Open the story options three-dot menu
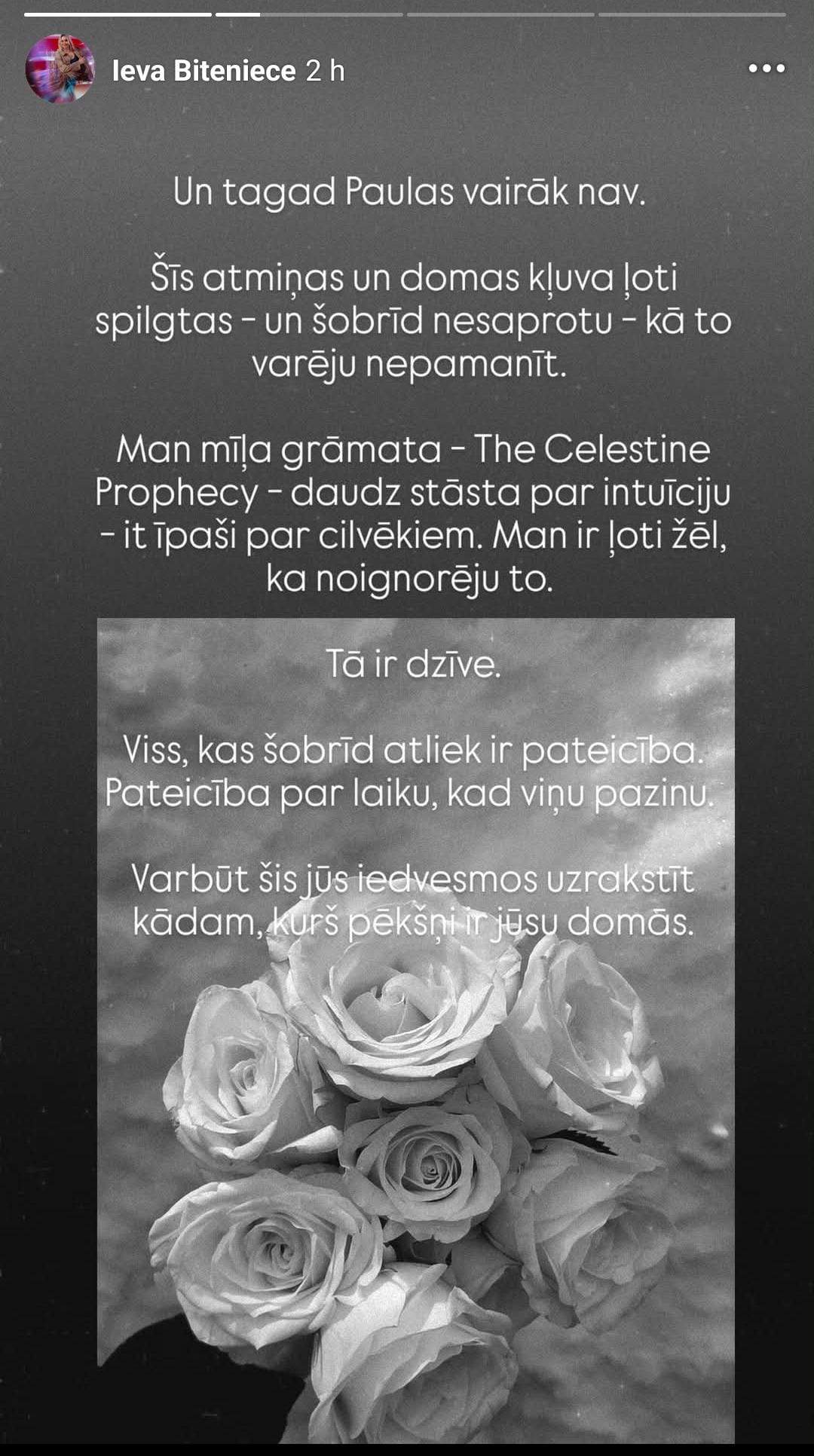 [x=767, y=69]
